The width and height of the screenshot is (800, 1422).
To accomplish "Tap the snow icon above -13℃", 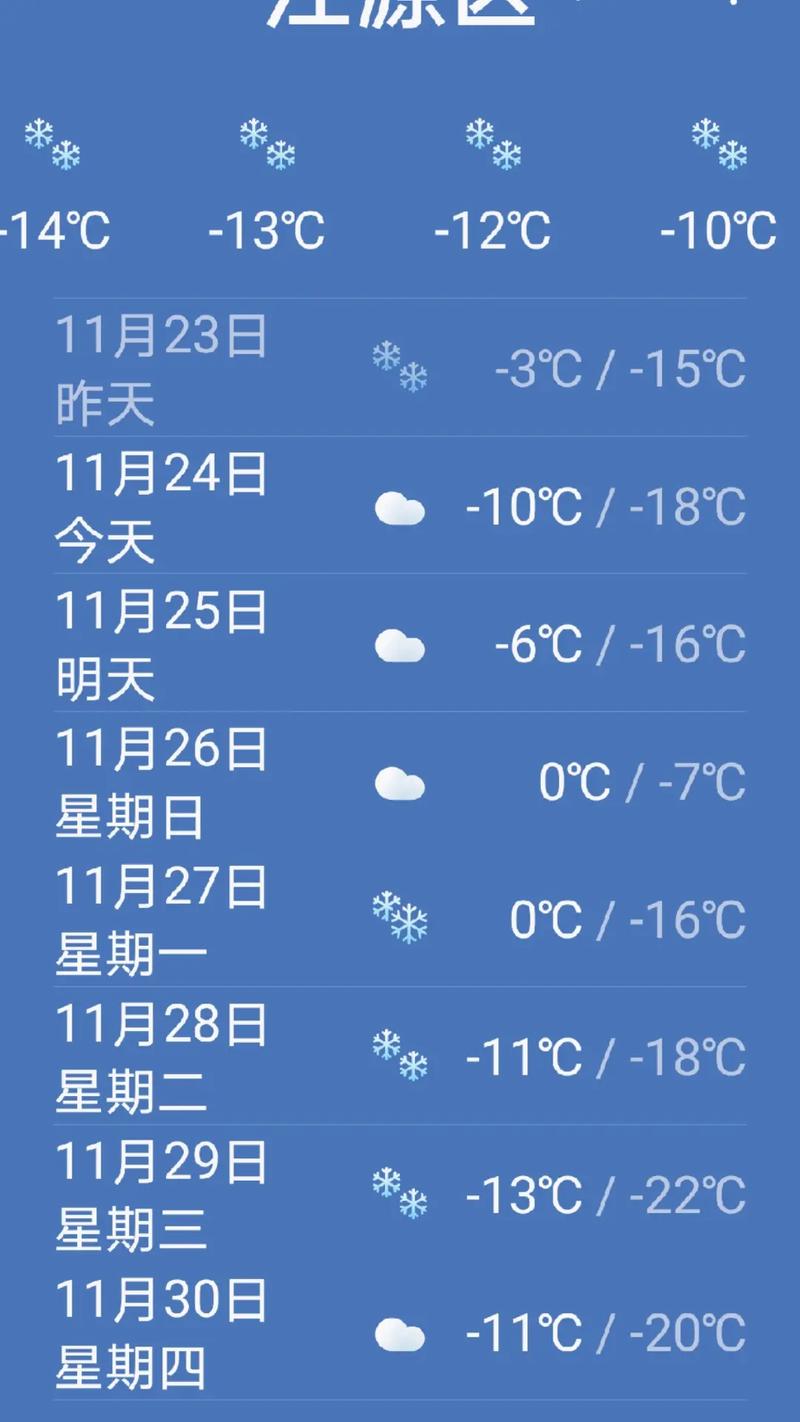I will [x=265, y=145].
